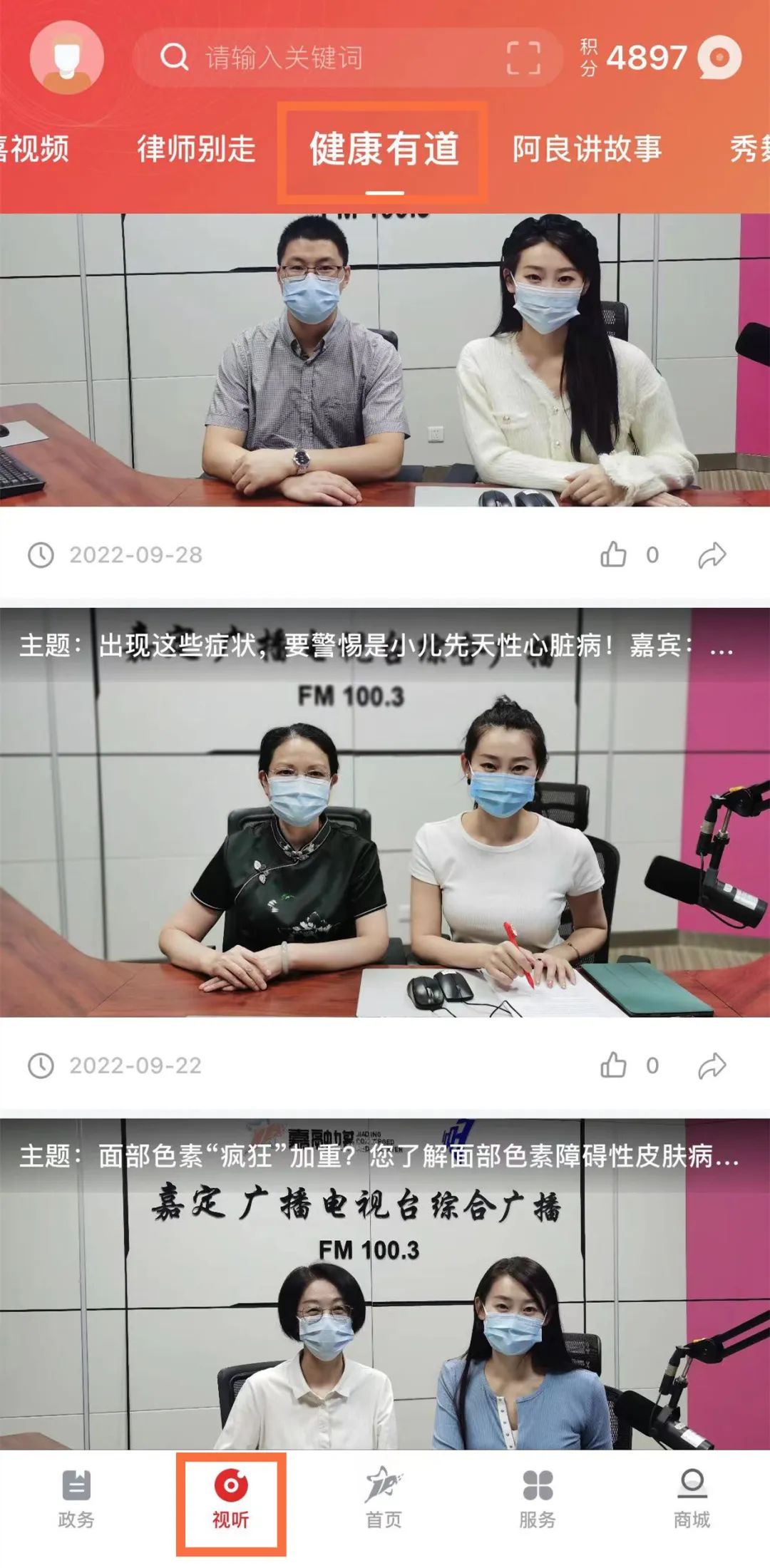Share the video dated 2022-09-22
This screenshot has width=770, height=1568.
(x=712, y=1066)
